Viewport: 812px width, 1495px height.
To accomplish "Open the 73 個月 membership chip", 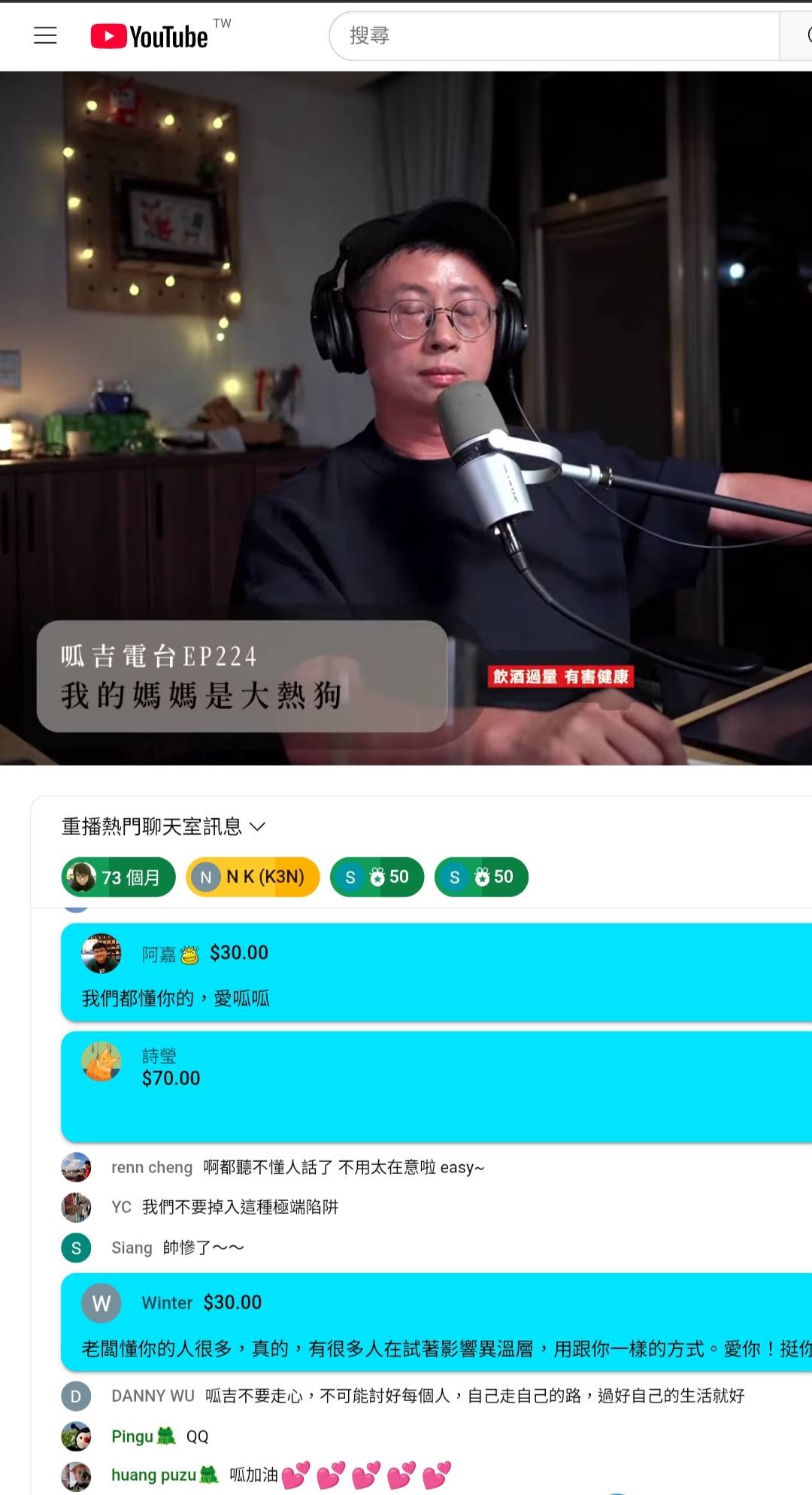I will 118,877.
